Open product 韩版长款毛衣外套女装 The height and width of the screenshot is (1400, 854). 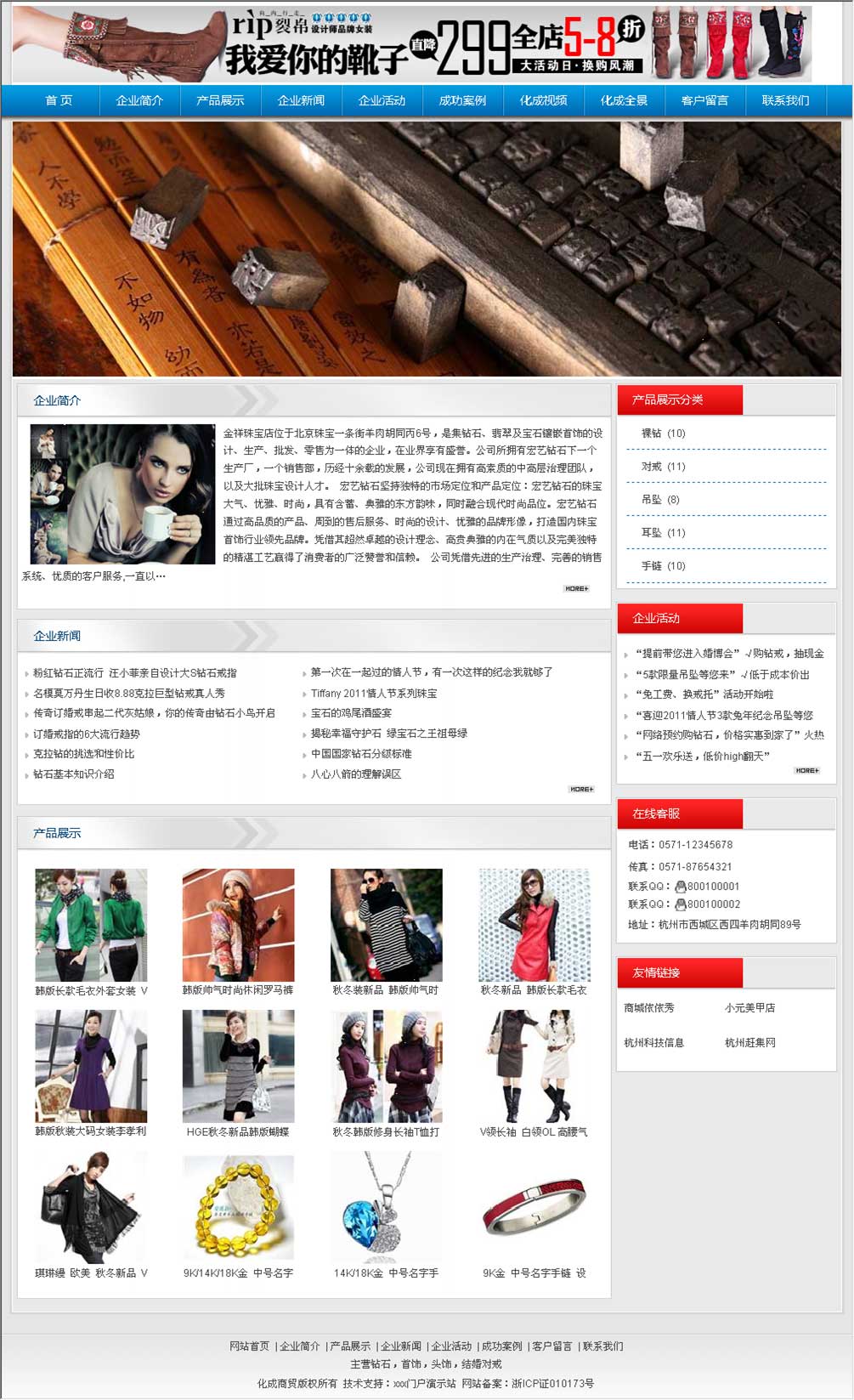[91, 926]
